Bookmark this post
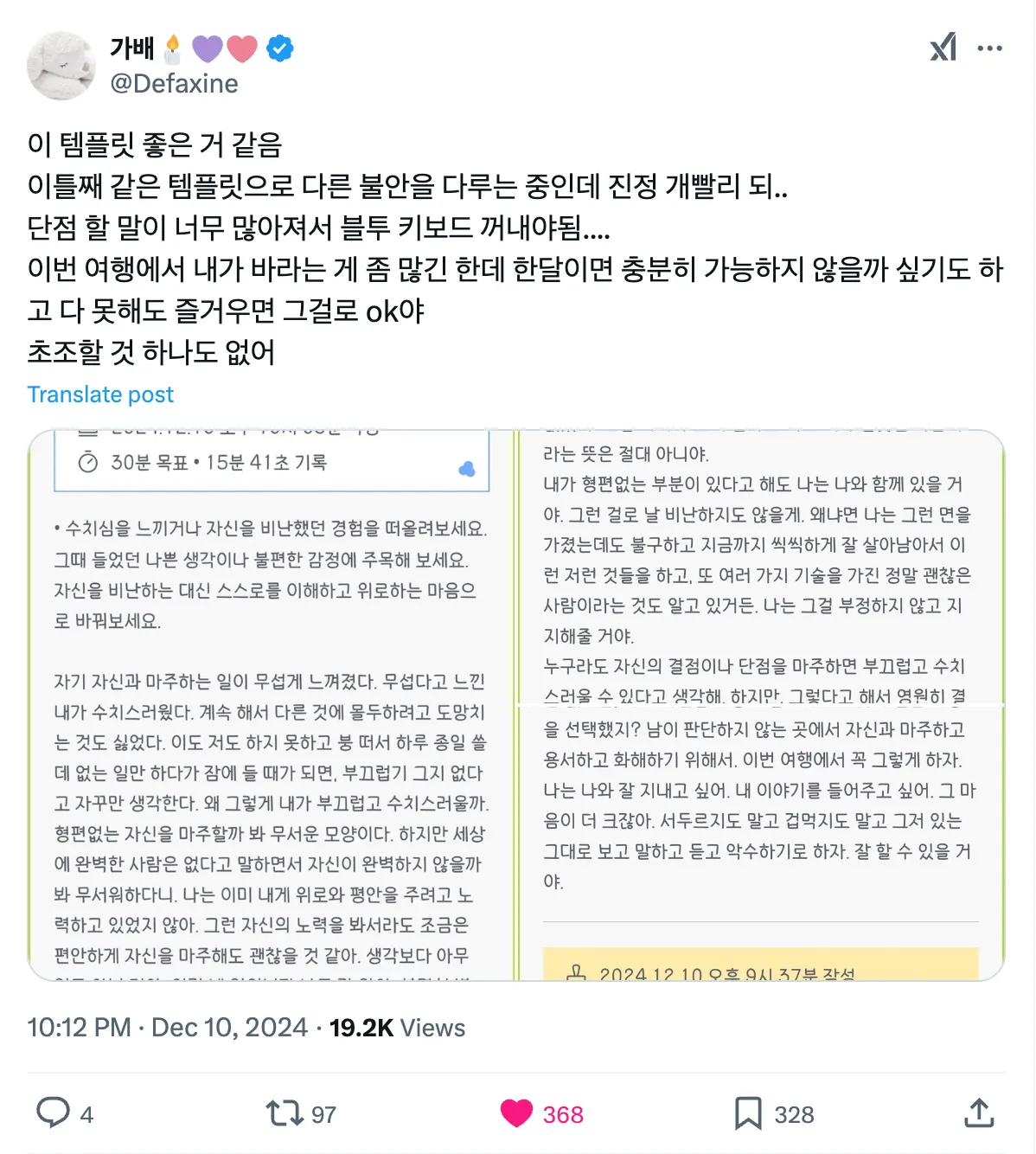 (747, 1113)
